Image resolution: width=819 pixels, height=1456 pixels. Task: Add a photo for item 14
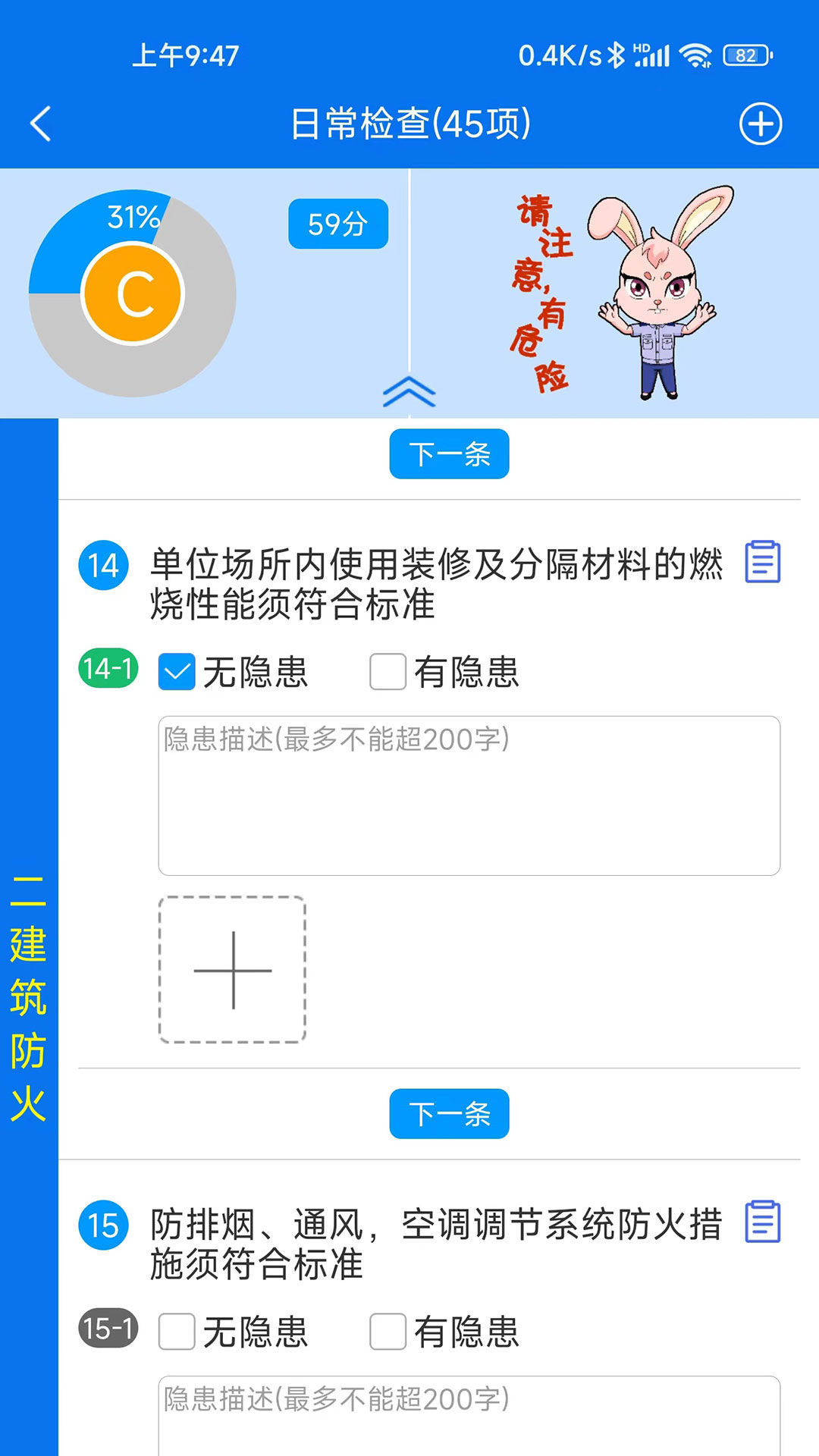(232, 970)
